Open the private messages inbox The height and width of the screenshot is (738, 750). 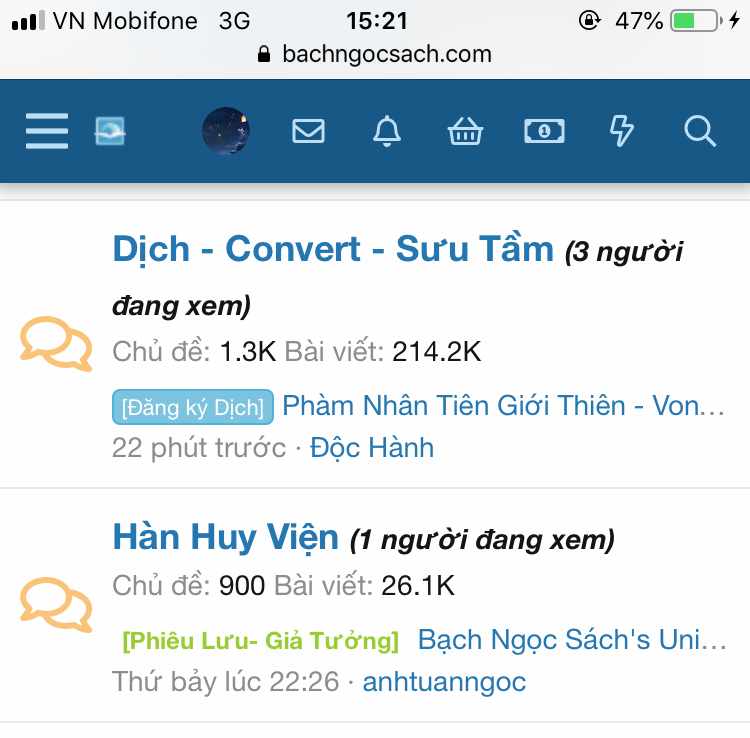pyautogui.click(x=308, y=131)
